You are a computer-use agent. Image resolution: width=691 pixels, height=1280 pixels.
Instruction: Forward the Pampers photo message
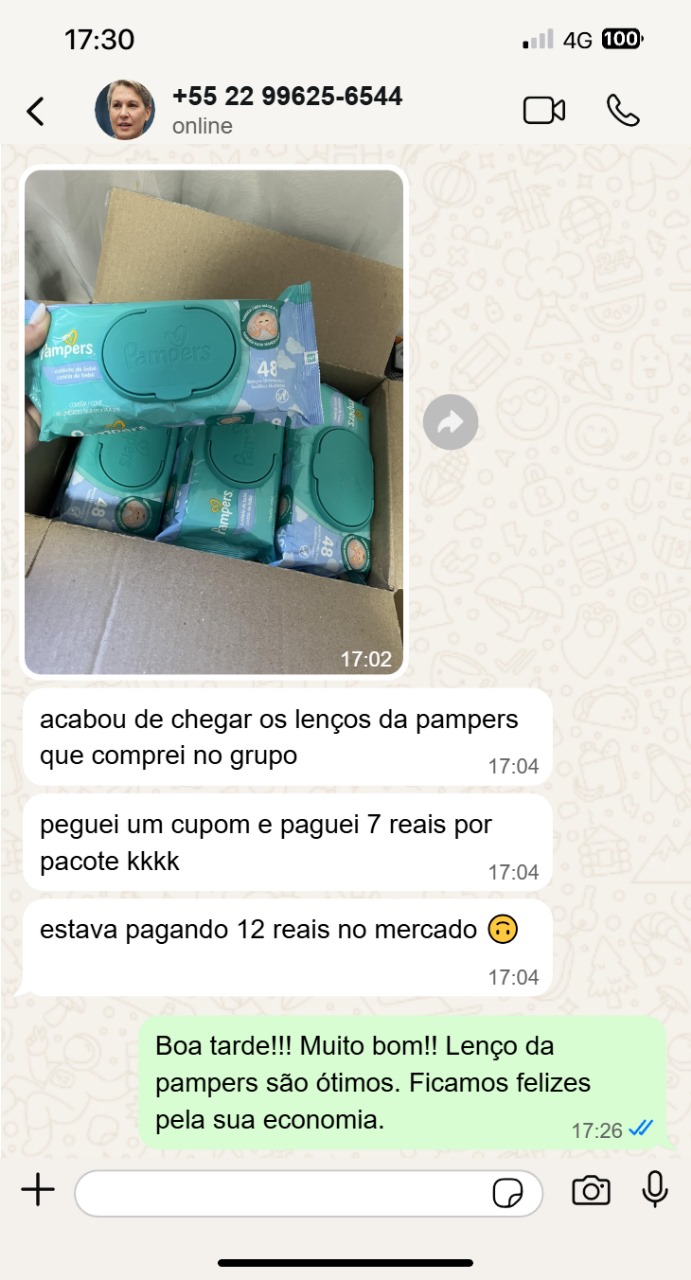[450, 423]
